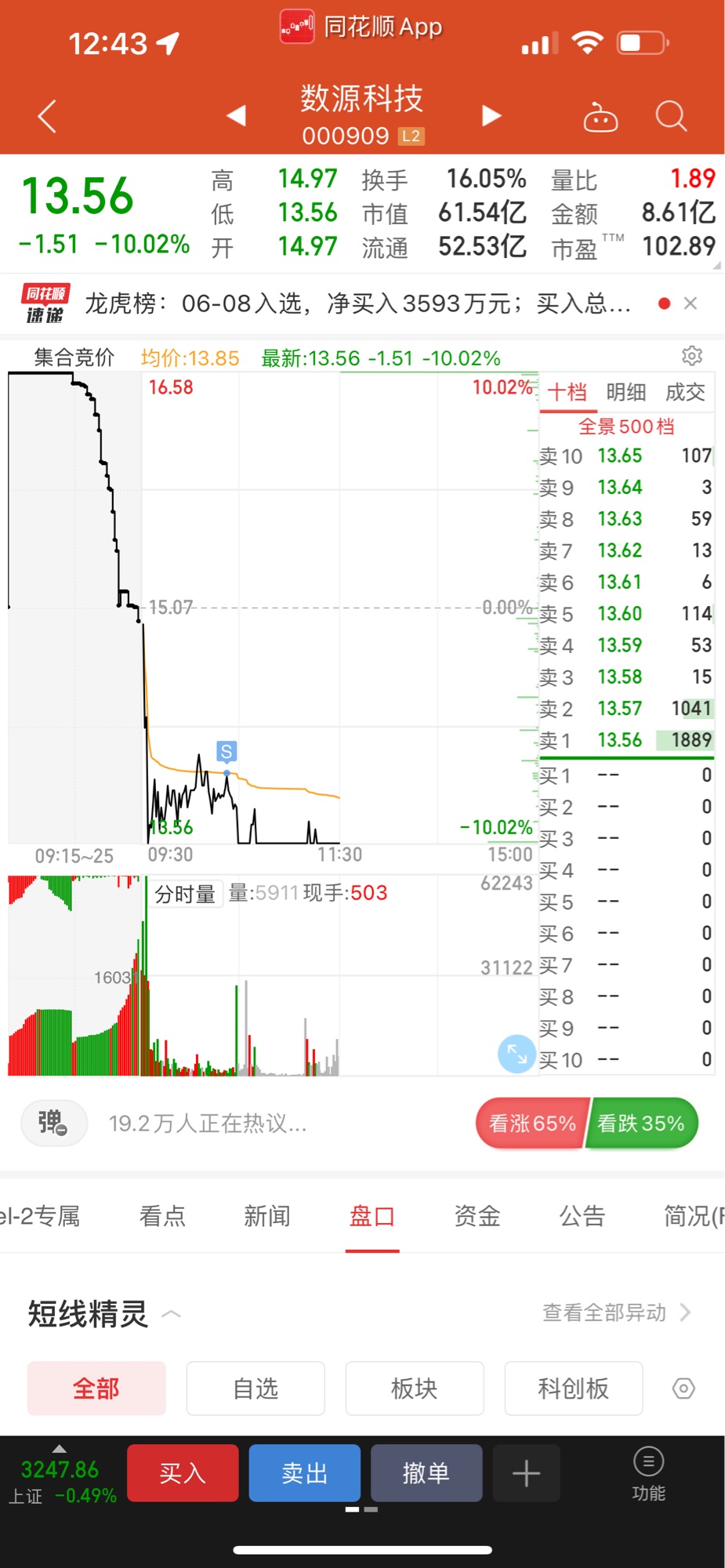Open the search magnifier
Image resolution: width=725 pixels, height=1568 pixels.
pos(671,116)
